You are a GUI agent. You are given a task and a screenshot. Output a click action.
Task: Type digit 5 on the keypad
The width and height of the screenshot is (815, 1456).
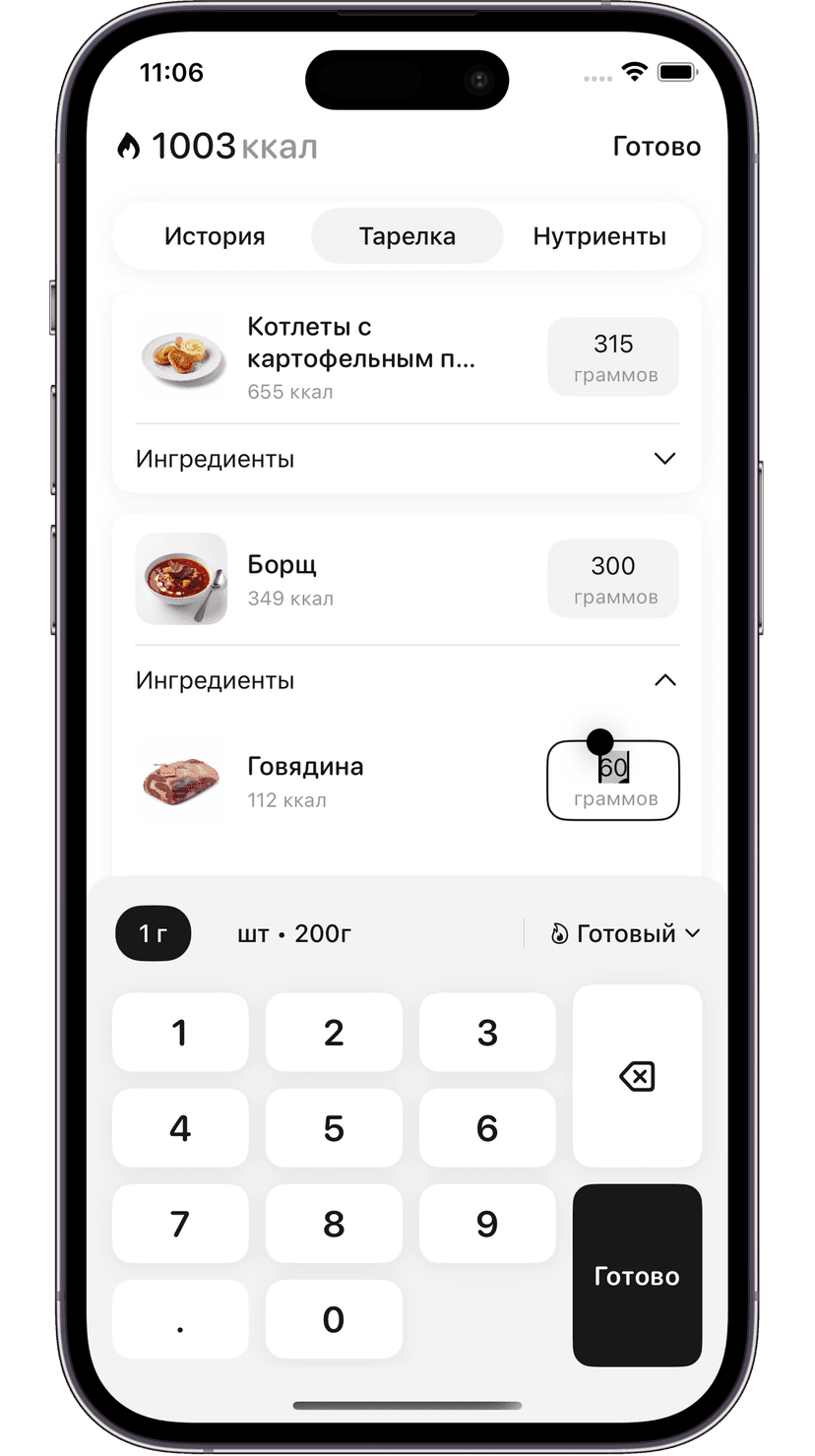[x=334, y=1128]
